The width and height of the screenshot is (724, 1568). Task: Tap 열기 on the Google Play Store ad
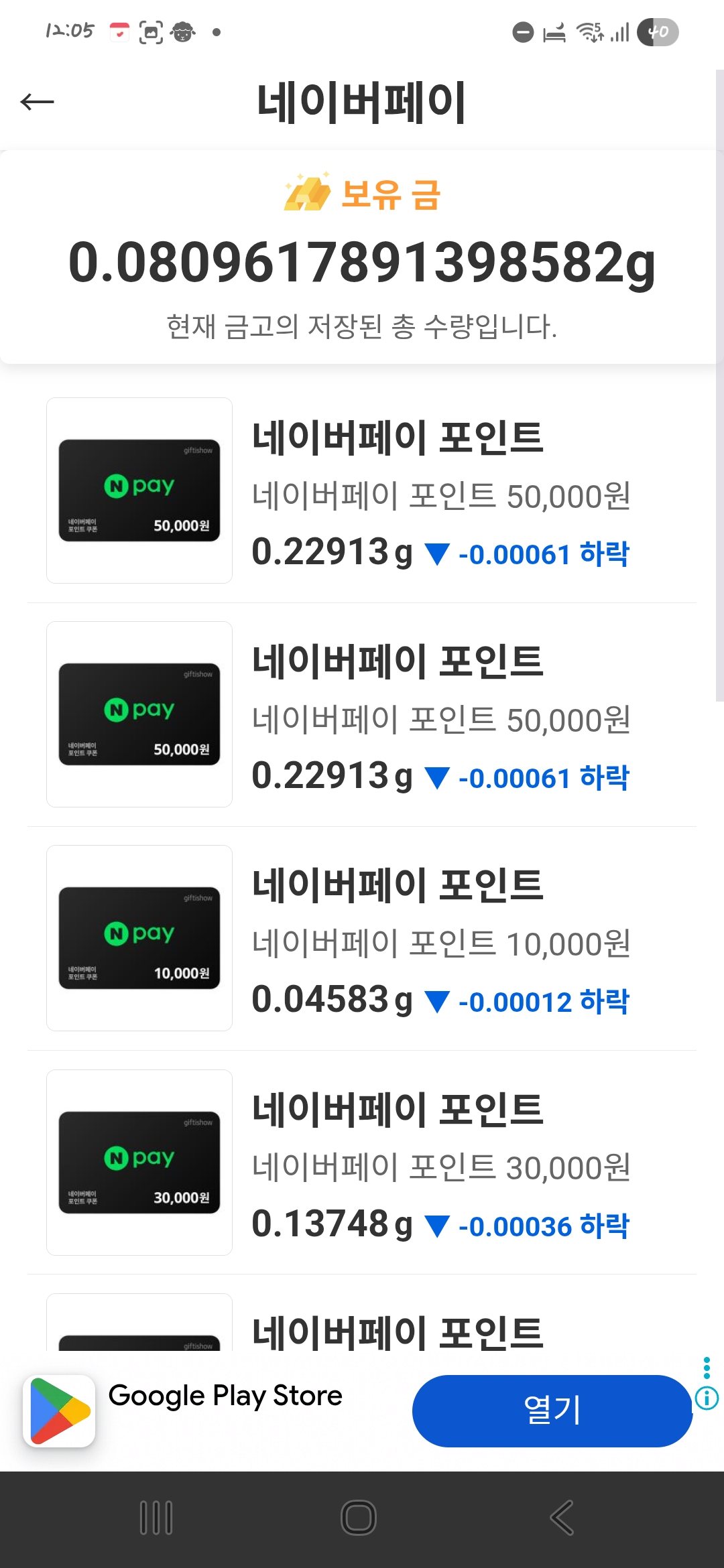pyautogui.click(x=552, y=1411)
